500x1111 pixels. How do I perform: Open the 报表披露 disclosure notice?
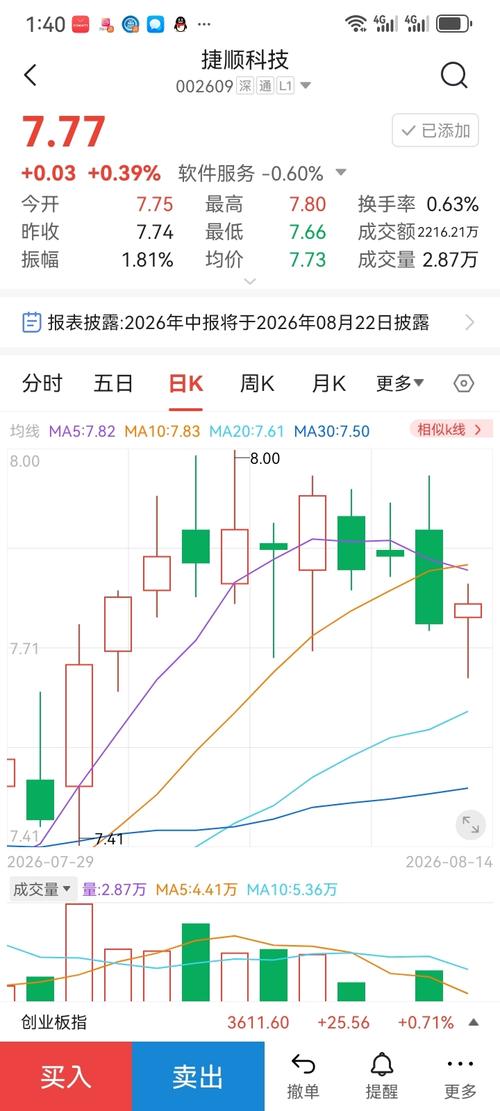[x=250, y=322]
